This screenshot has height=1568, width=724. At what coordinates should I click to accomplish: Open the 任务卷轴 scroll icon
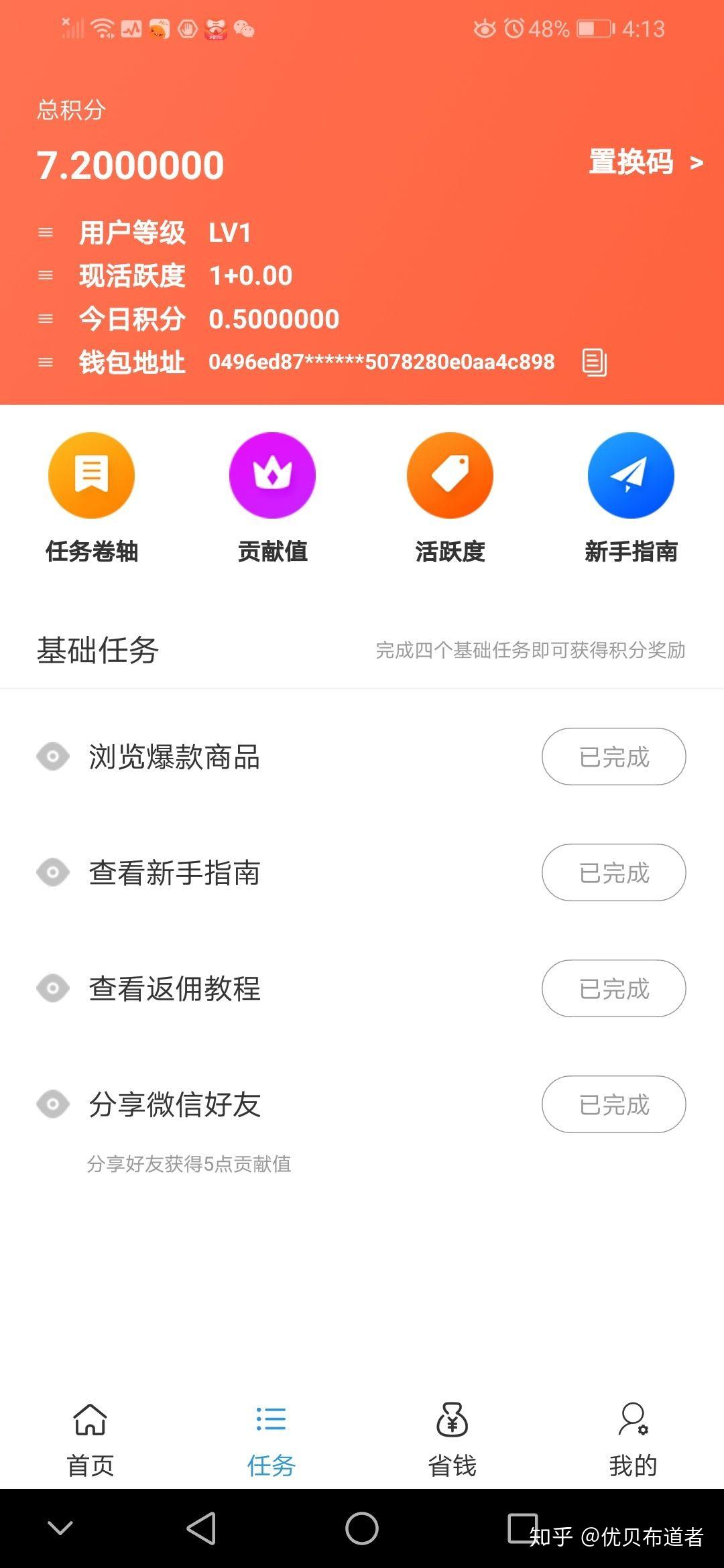click(x=91, y=474)
